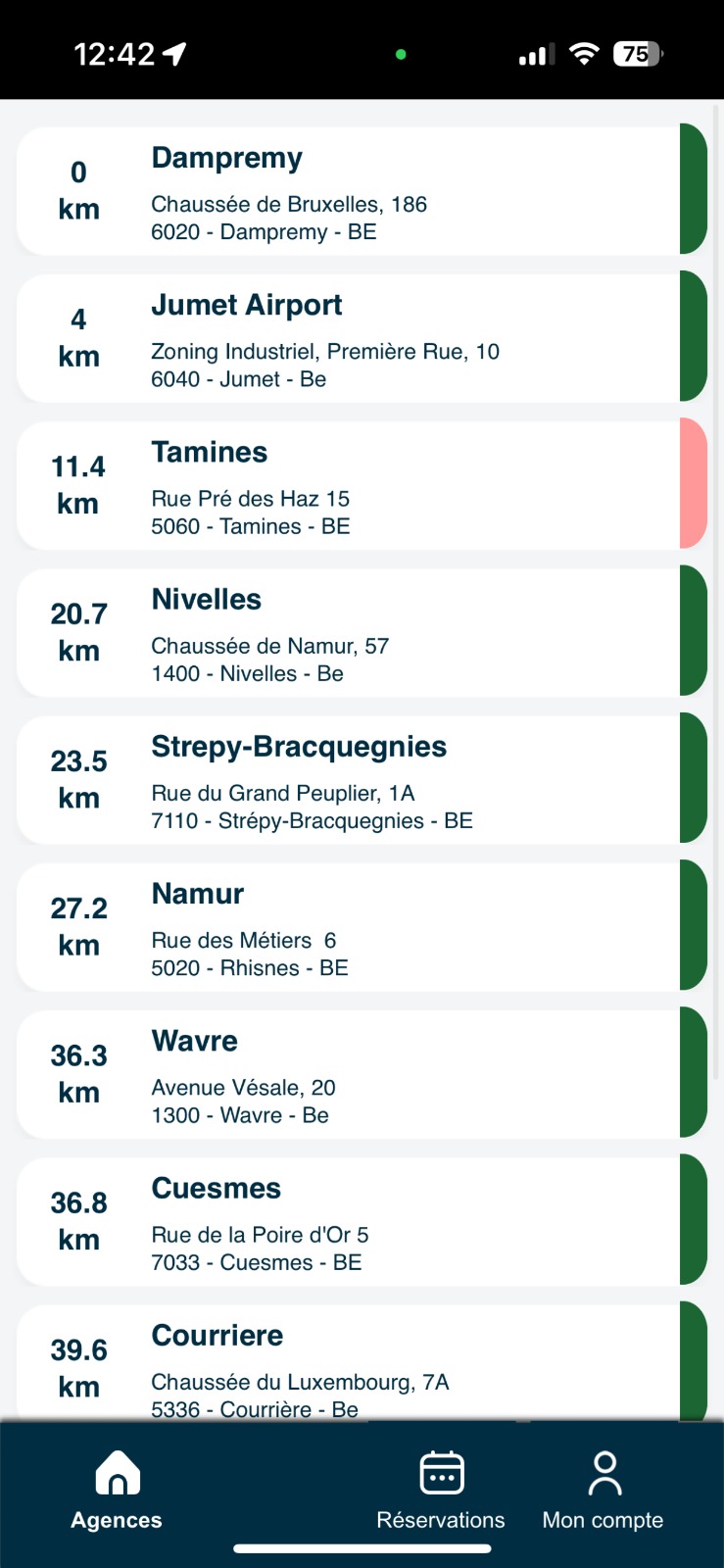Open the Dampremy agency
This screenshot has height=1568, width=724.
pyautogui.click(x=362, y=191)
